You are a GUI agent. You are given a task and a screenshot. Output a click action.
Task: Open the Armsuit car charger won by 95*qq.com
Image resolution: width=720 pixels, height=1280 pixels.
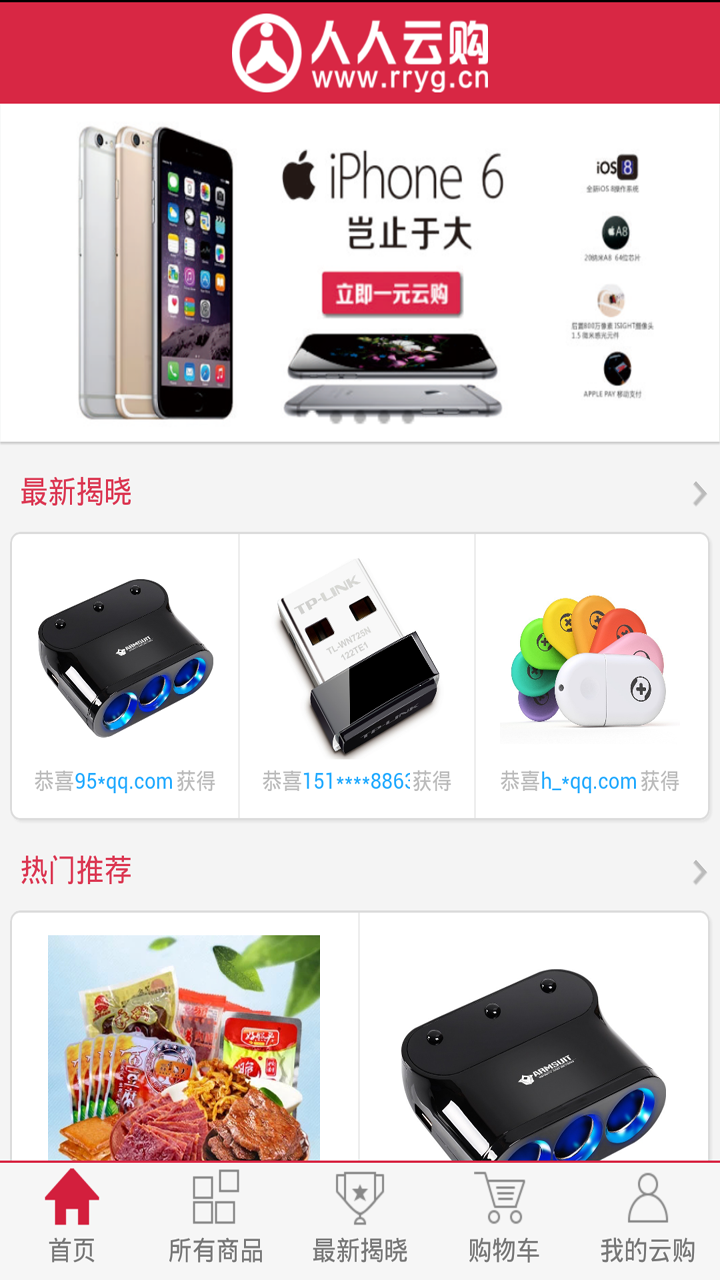125,675
